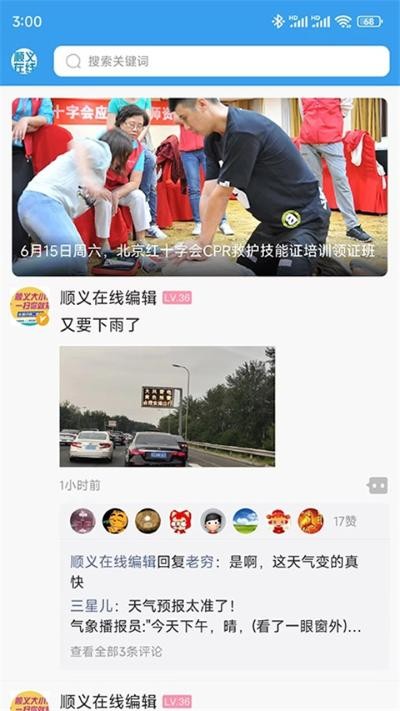Screen dimensions: 400x711
Task: Tap the 搜索关键词 search box
Action: [221, 61]
